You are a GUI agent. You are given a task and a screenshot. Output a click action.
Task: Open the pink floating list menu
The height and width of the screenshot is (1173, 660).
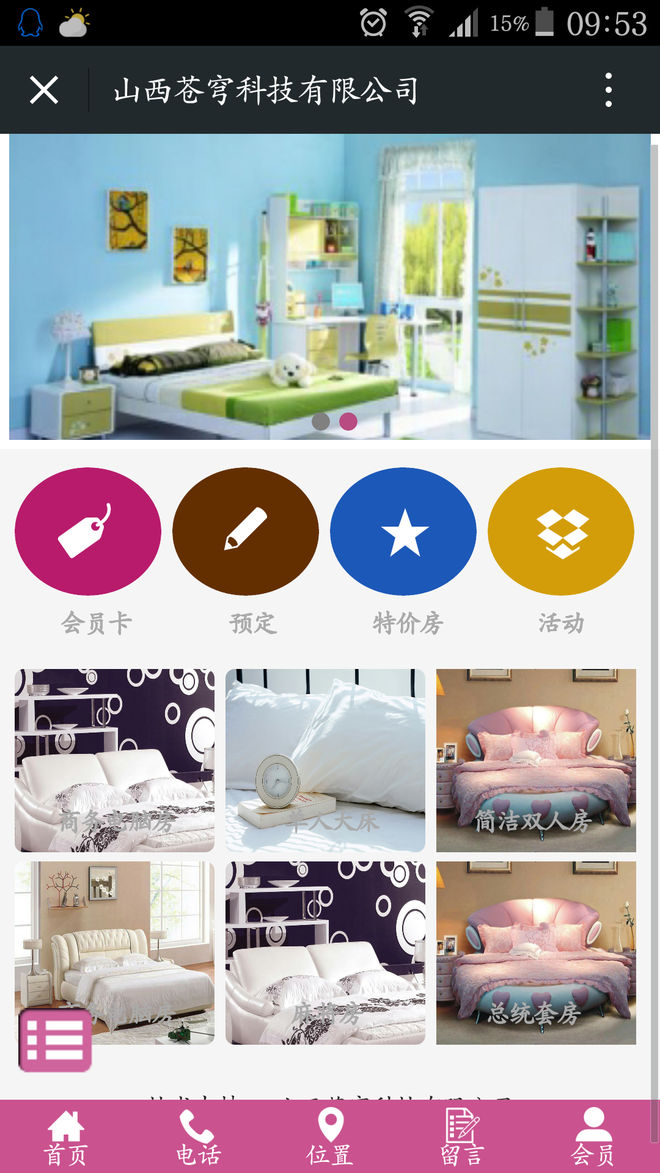pos(56,1040)
